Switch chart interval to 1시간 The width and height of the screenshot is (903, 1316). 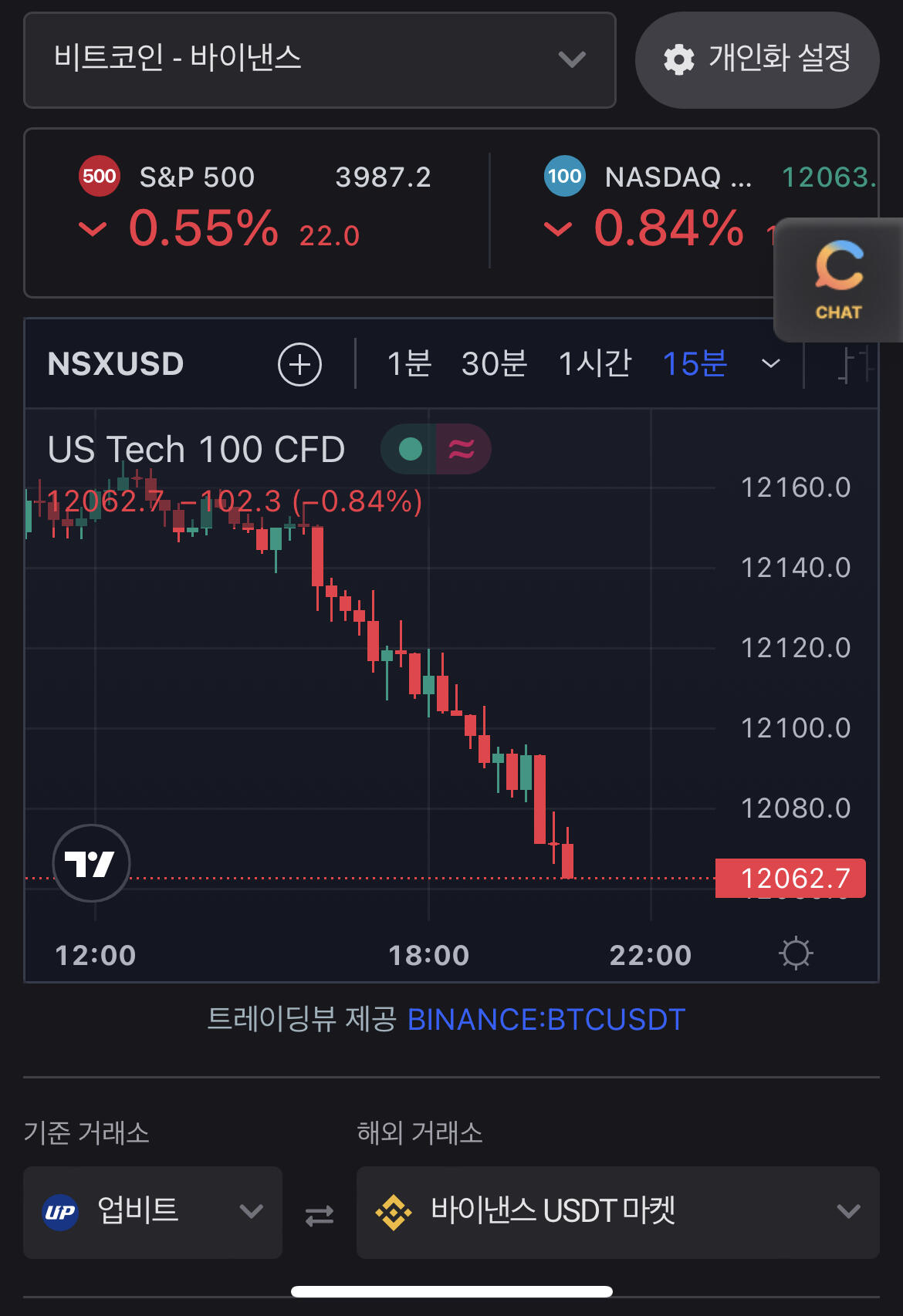tap(595, 363)
